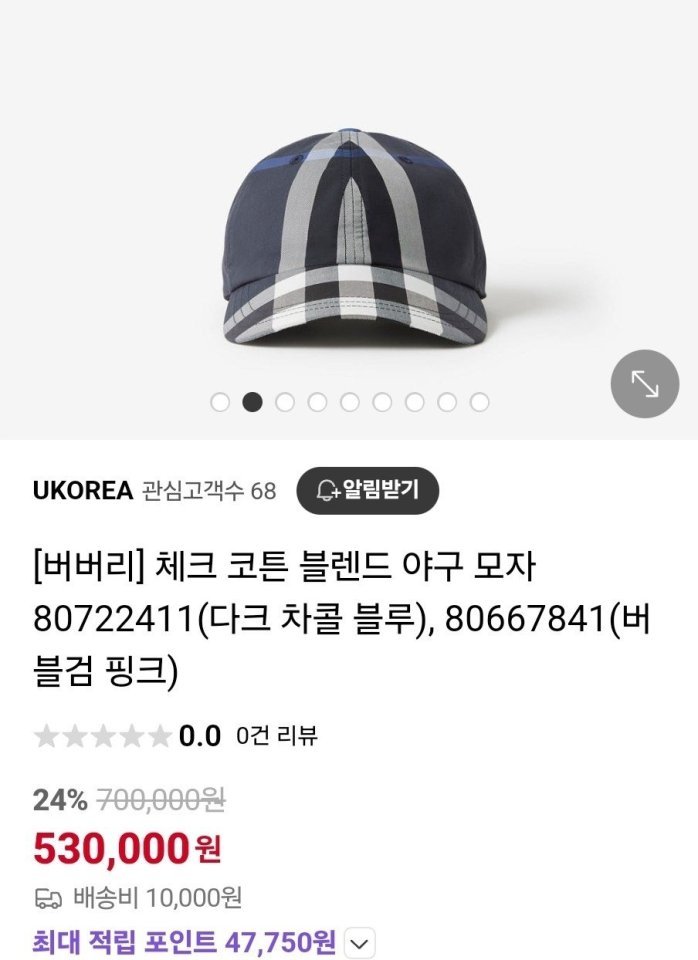
Task: Jump to the last image indicator dot
Action: point(479,402)
